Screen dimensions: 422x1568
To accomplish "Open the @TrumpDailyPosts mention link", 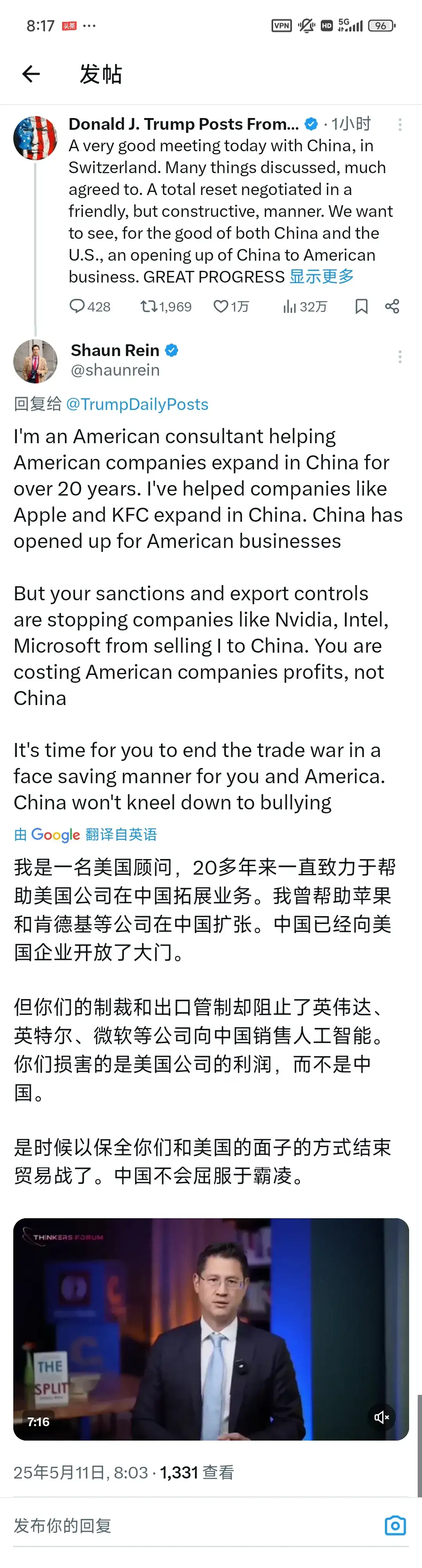I will (137, 404).
